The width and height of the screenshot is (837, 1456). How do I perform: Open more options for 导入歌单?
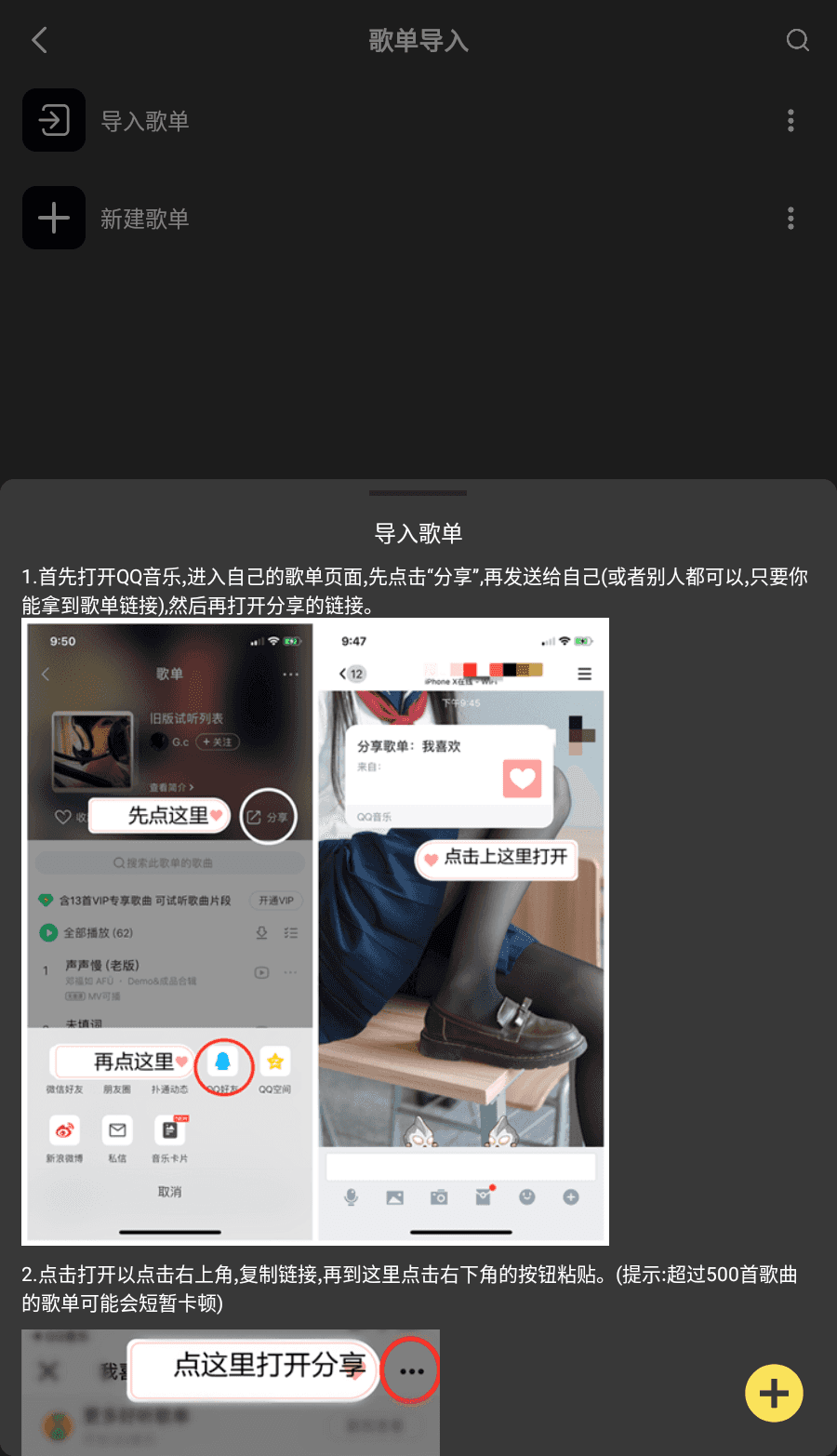pyautogui.click(x=790, y=121)
